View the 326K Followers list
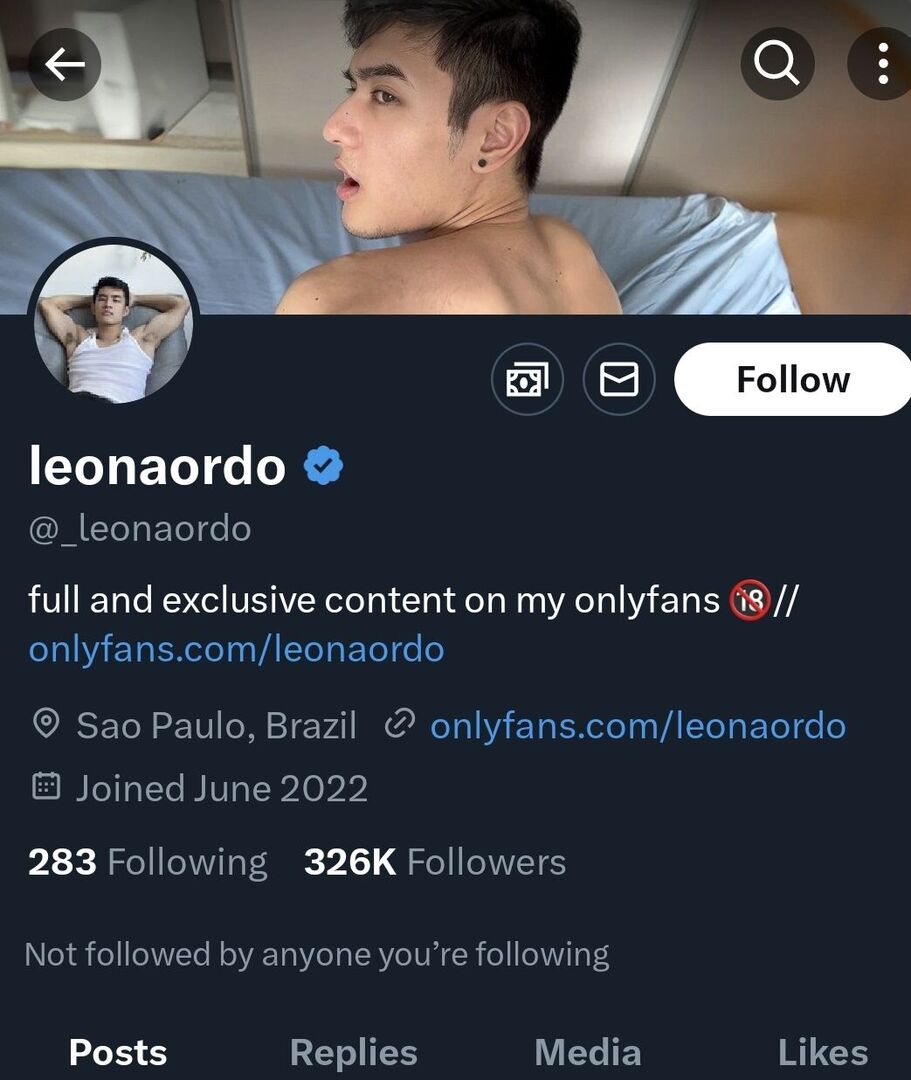911x1080 pixels. 435,862
